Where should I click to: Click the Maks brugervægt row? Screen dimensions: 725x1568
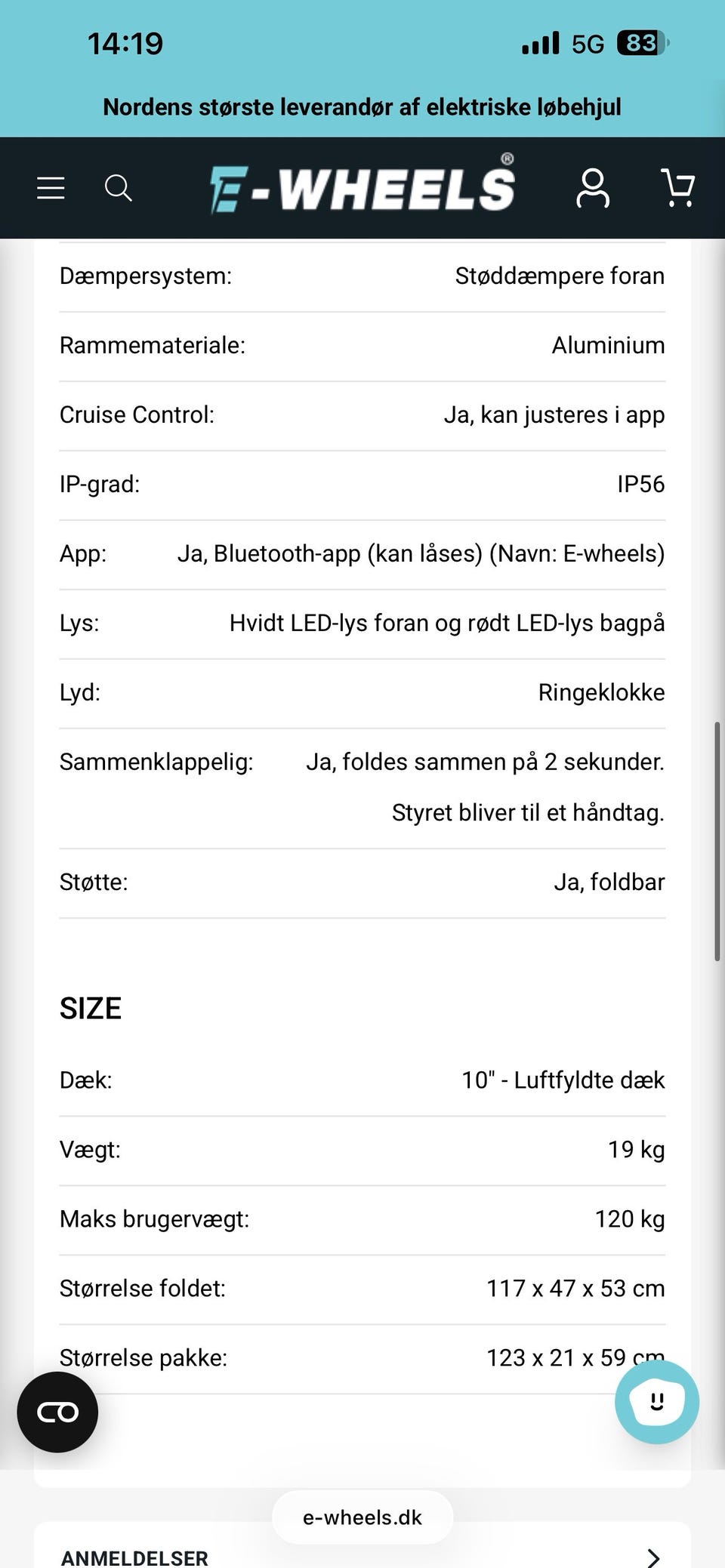click(362, 1218)
